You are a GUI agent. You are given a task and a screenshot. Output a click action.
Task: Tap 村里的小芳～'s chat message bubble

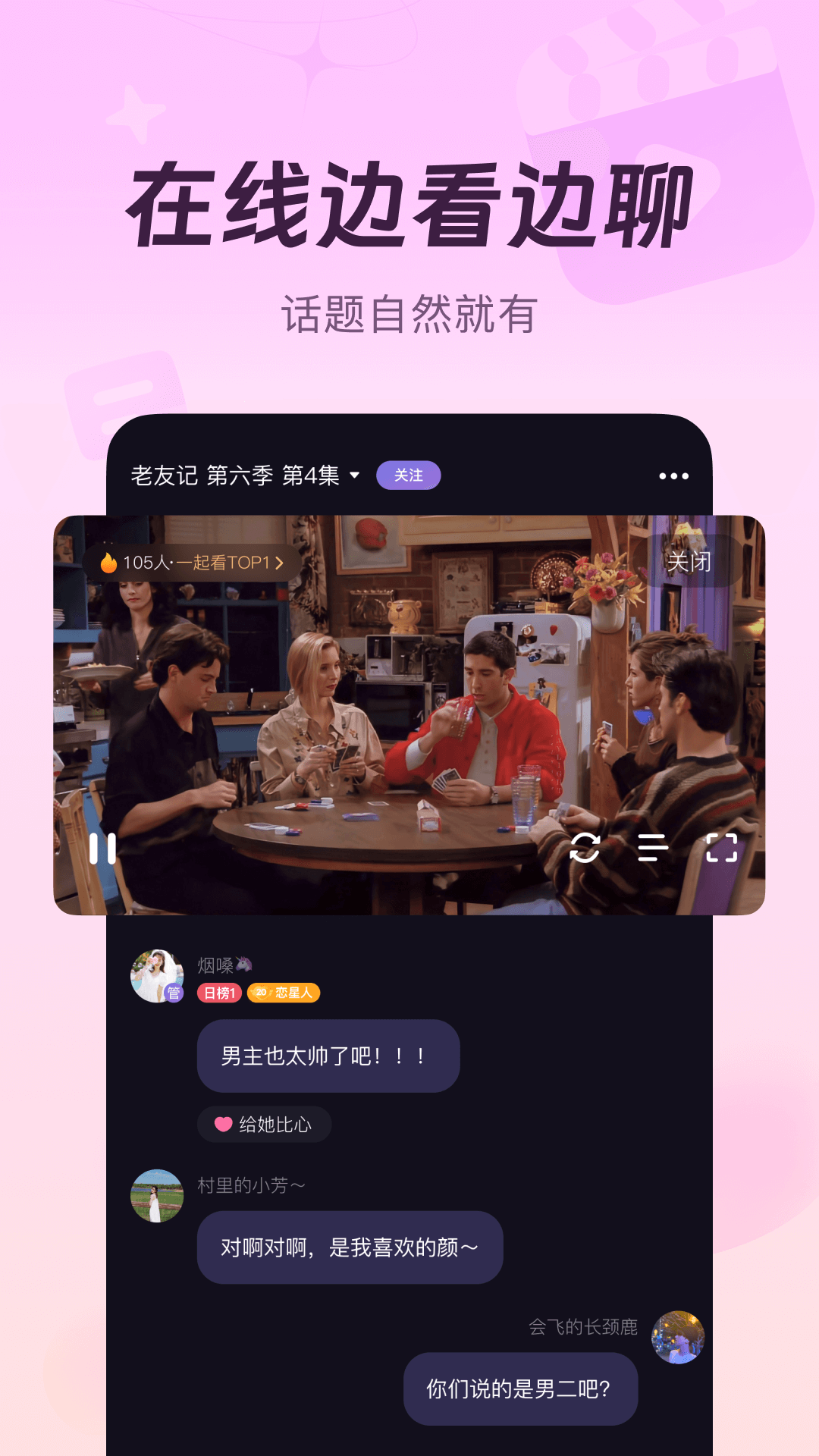coord(349,1248)
